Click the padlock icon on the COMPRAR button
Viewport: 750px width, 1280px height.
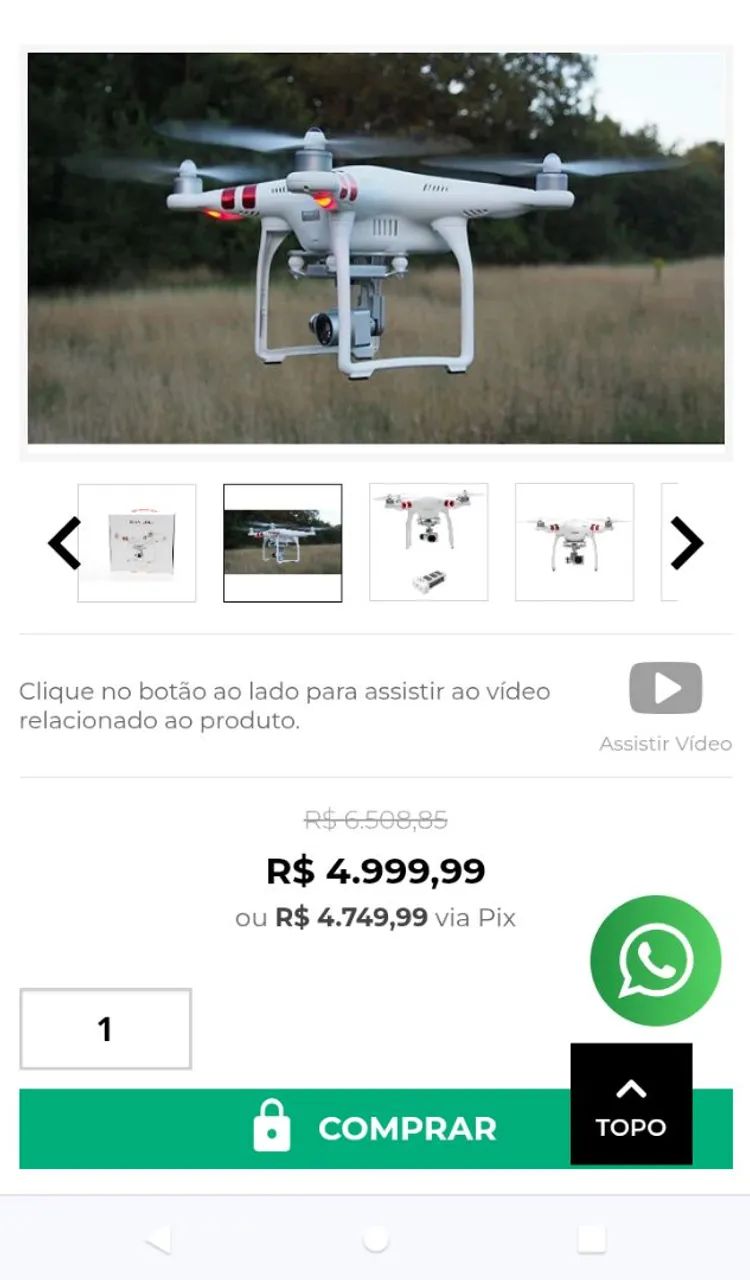point(268,1128)
